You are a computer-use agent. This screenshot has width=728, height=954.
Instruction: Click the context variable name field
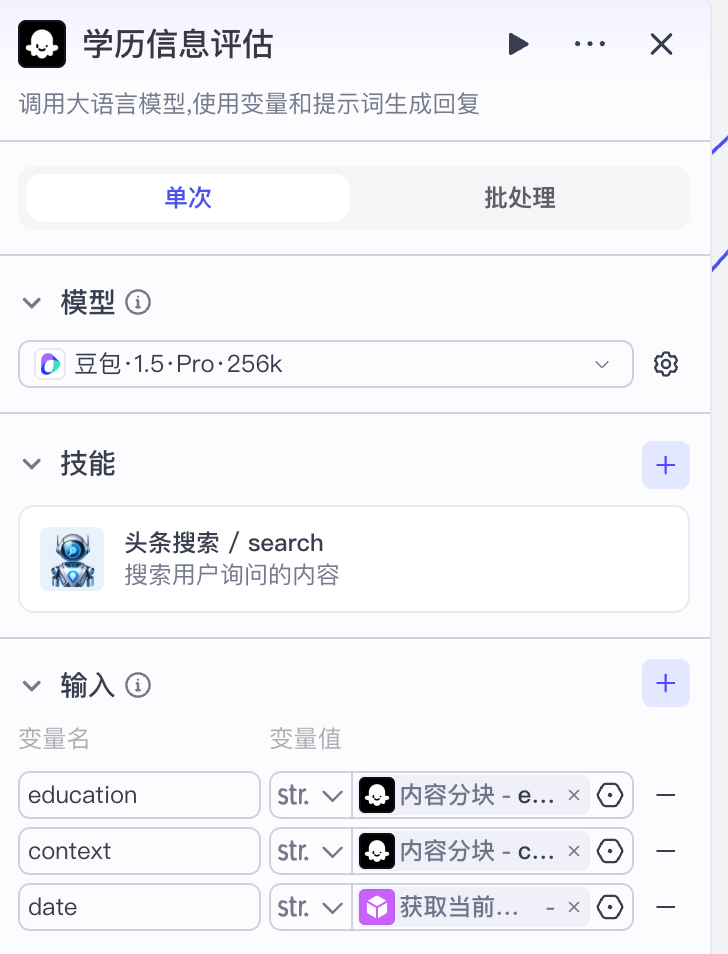click(138, 851)
